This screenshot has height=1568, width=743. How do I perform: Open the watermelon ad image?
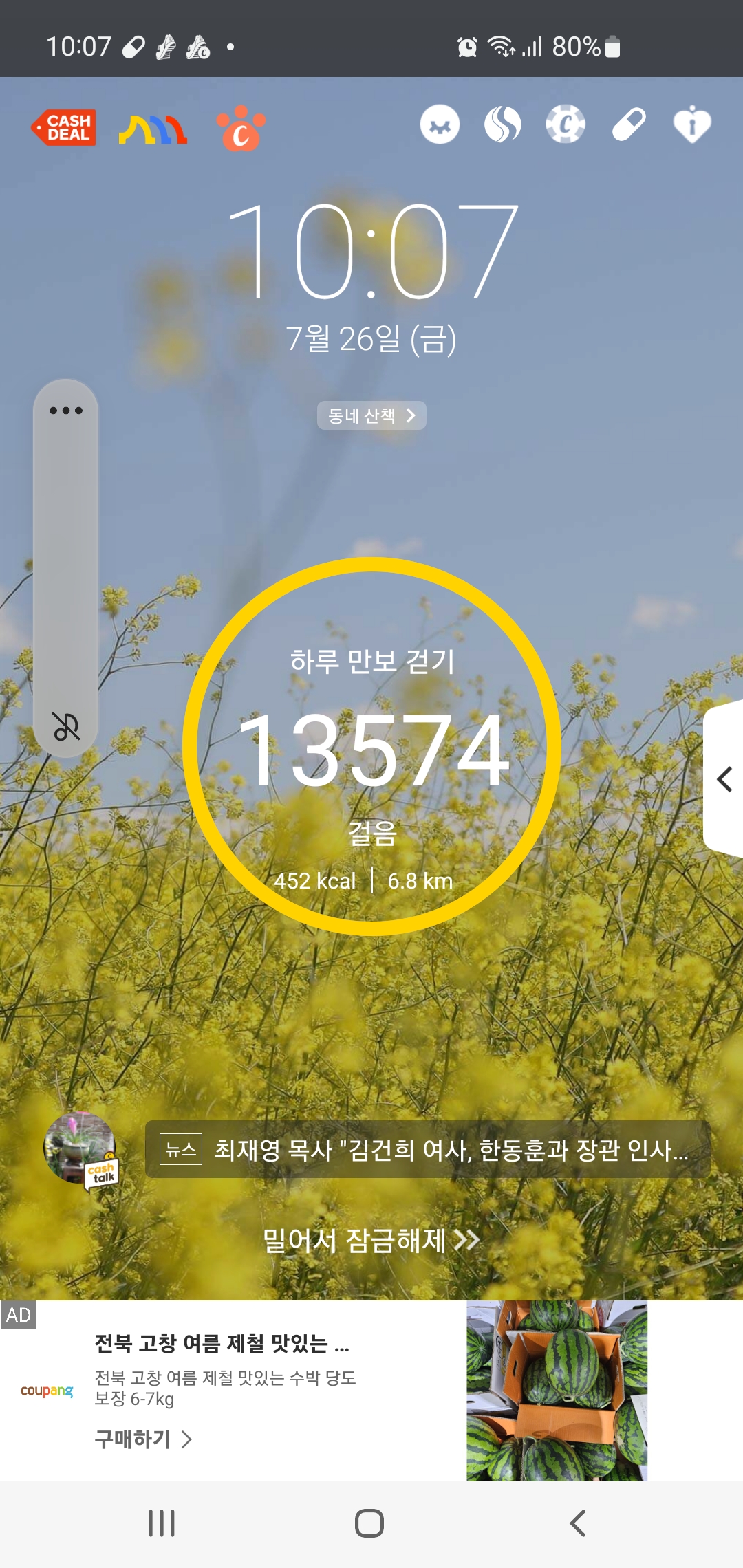[557, 1391]
